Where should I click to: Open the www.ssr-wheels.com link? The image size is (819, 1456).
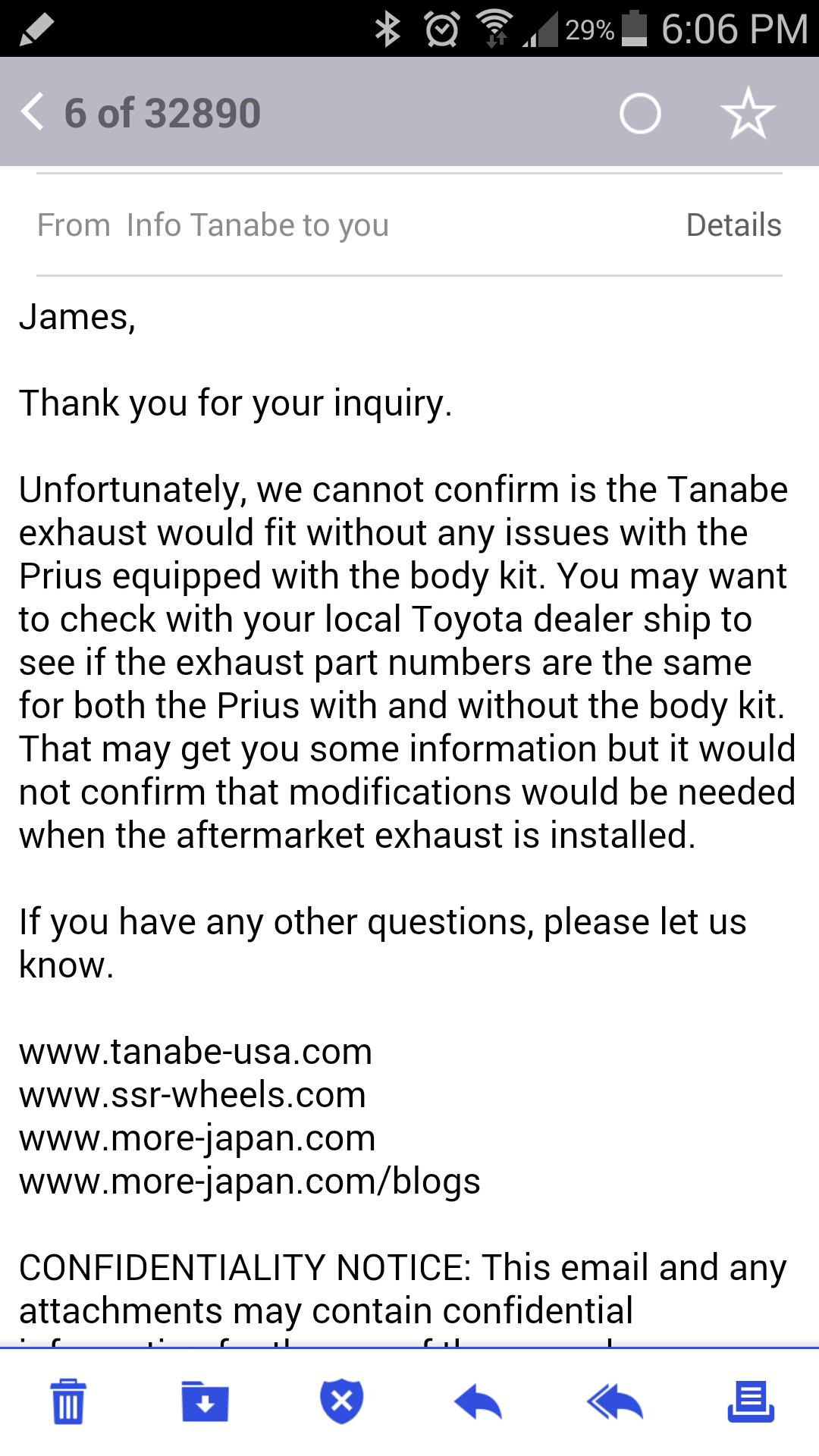(x=193, y=1095)
